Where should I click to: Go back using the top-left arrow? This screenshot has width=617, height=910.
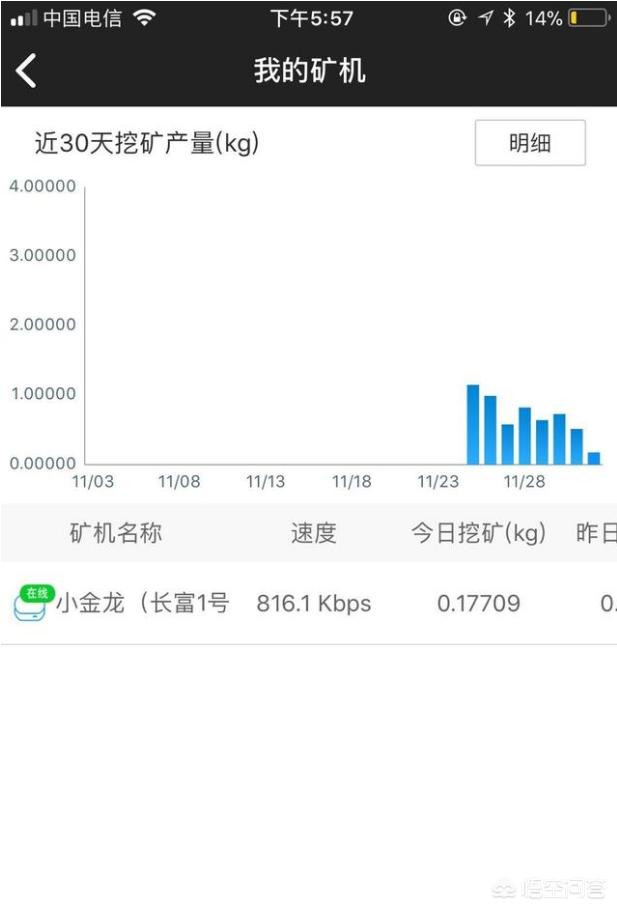26,71
